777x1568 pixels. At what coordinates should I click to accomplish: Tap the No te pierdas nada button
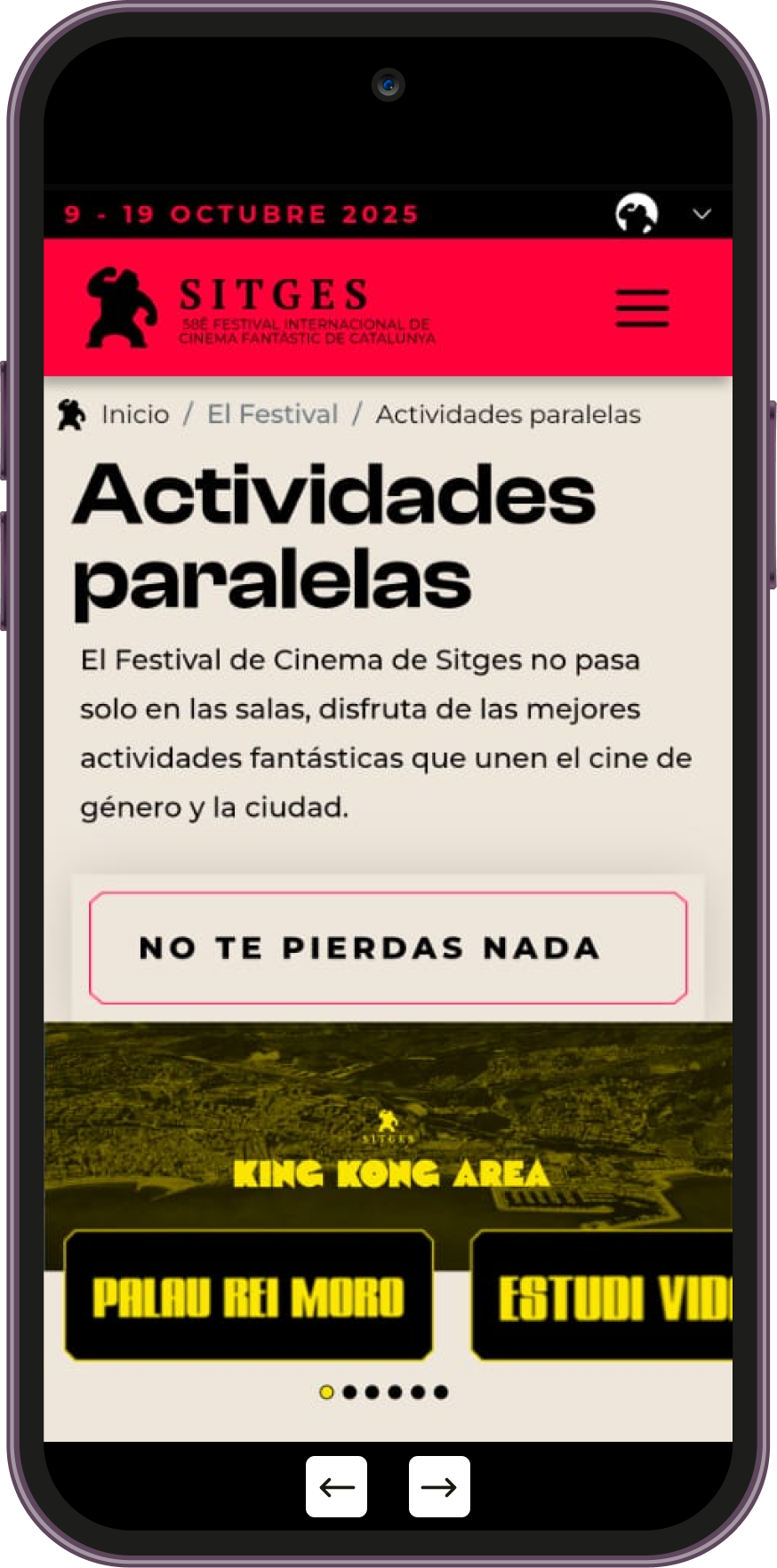coord(388,948)
